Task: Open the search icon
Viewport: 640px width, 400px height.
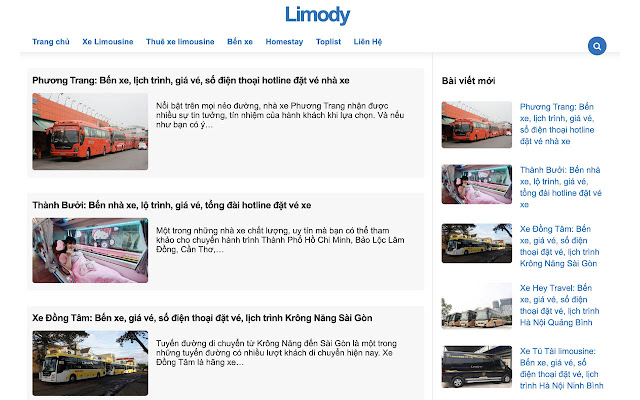Action: coord(597,46)
